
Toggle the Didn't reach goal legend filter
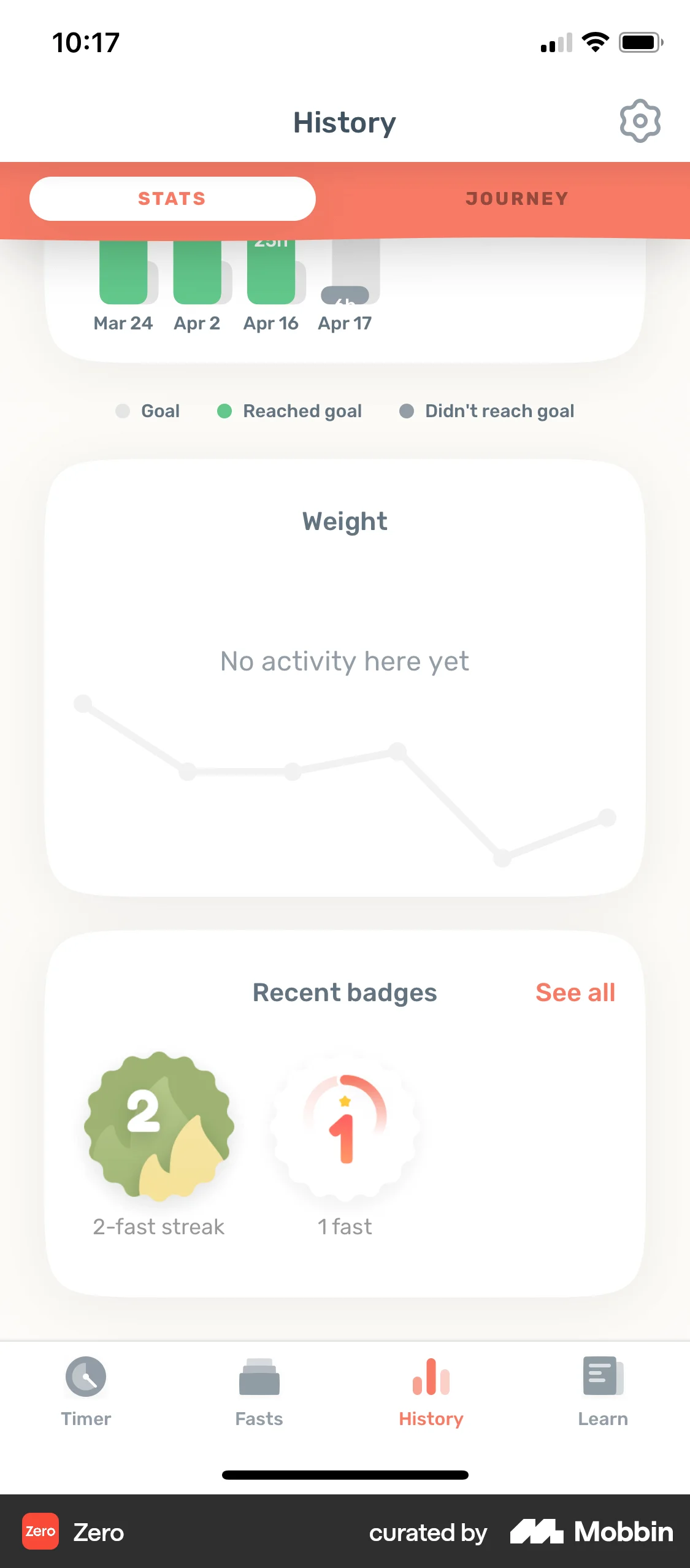pos(486,411)
